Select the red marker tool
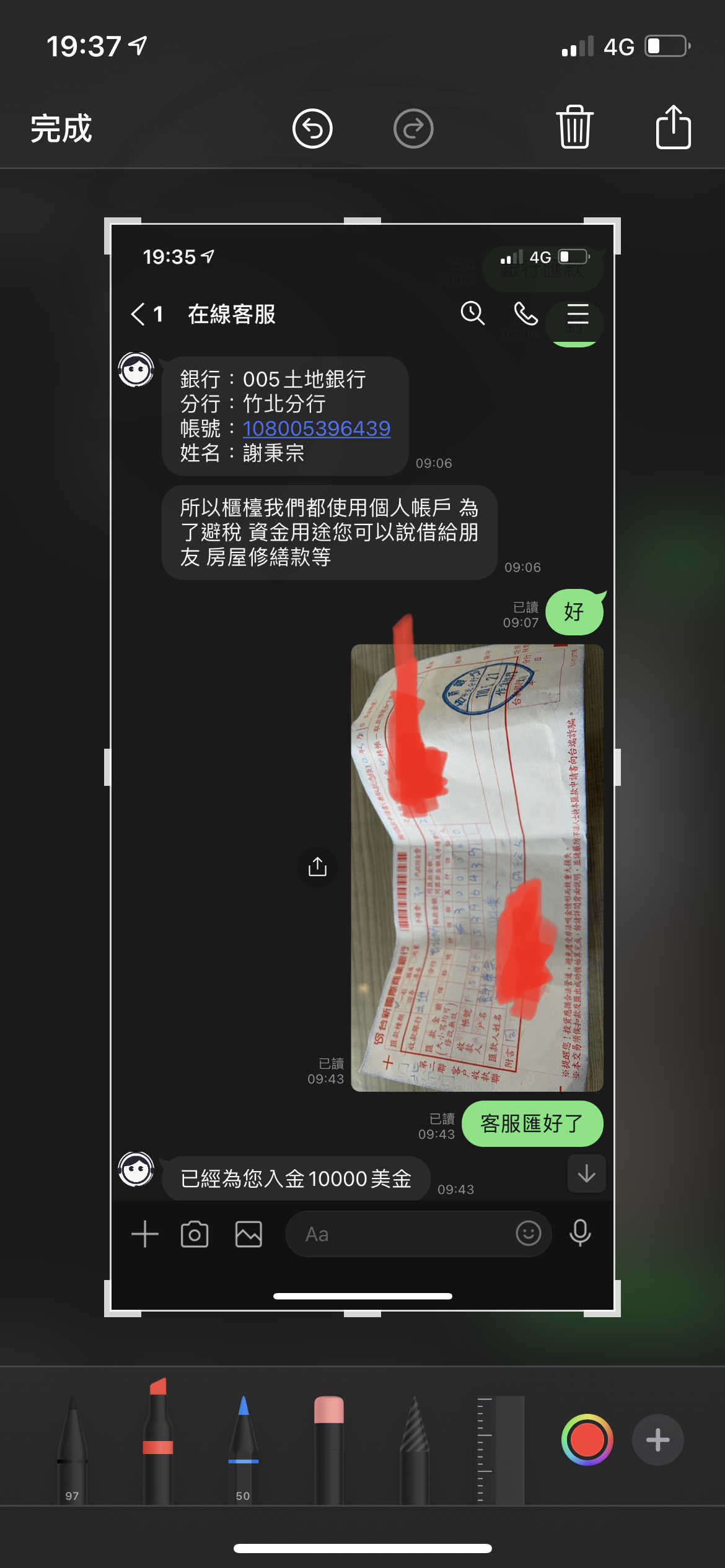Screen dimensions: 725x1568 click(158, 1440)
